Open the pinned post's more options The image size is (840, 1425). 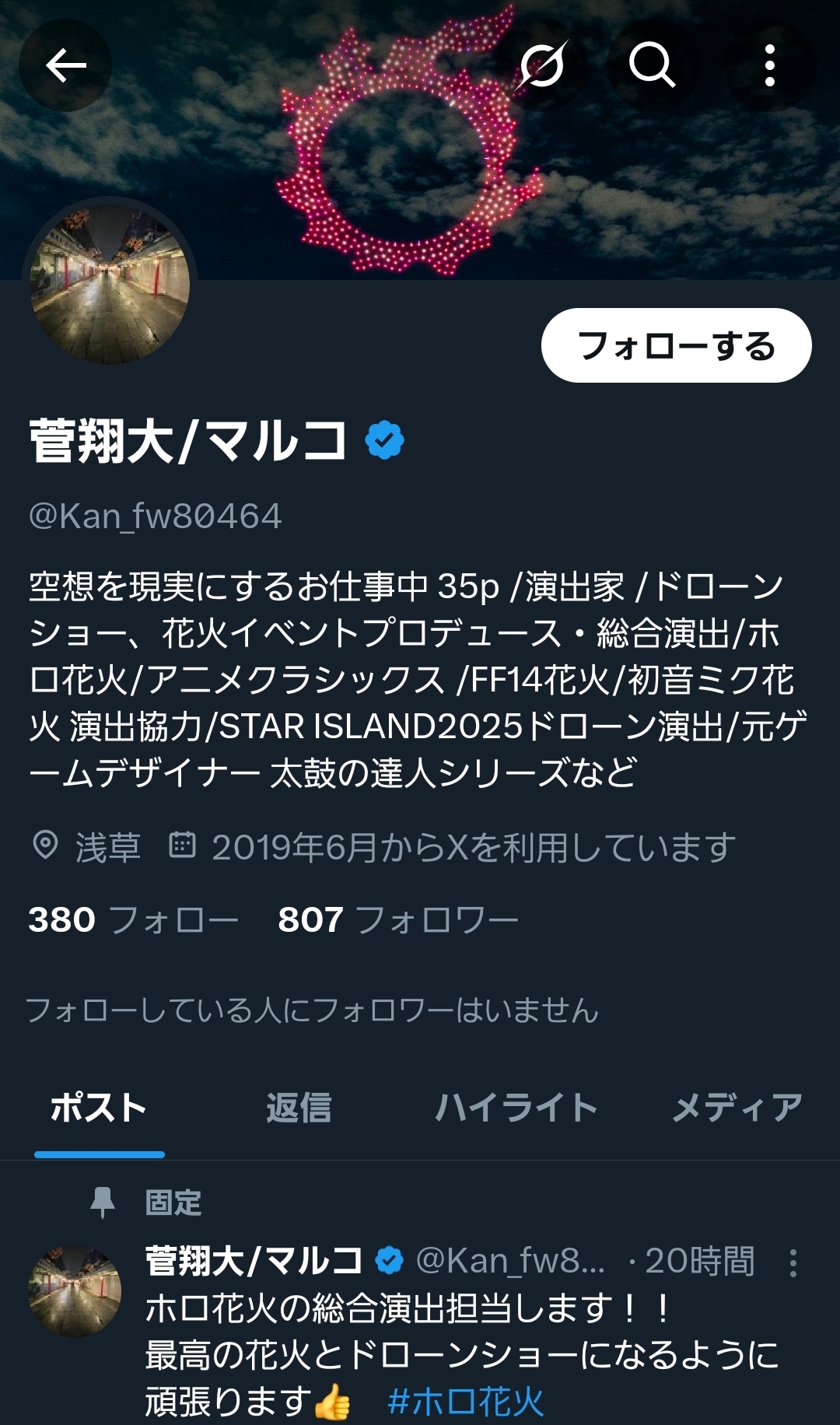[x=793, y=1262]
